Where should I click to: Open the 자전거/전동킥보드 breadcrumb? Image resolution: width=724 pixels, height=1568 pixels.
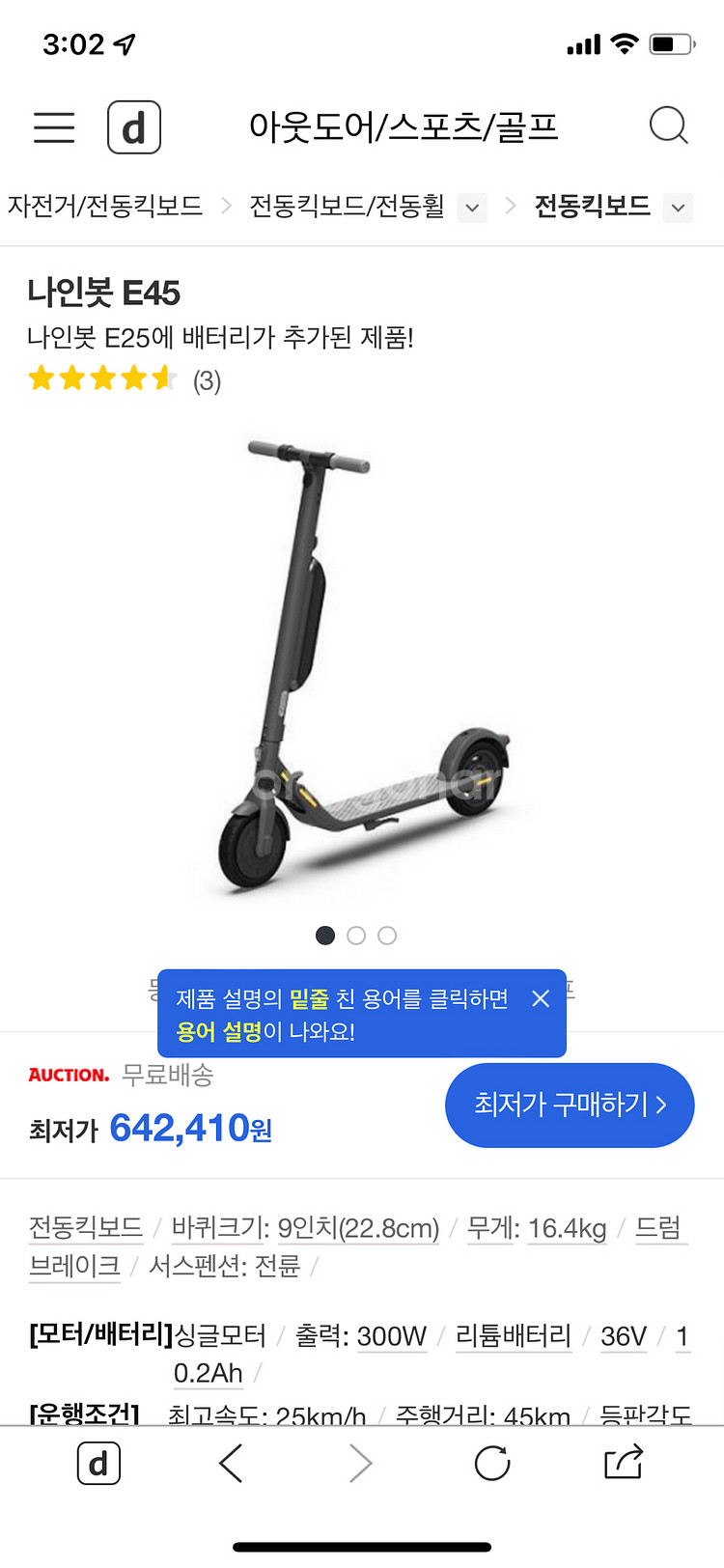point(105,207)
